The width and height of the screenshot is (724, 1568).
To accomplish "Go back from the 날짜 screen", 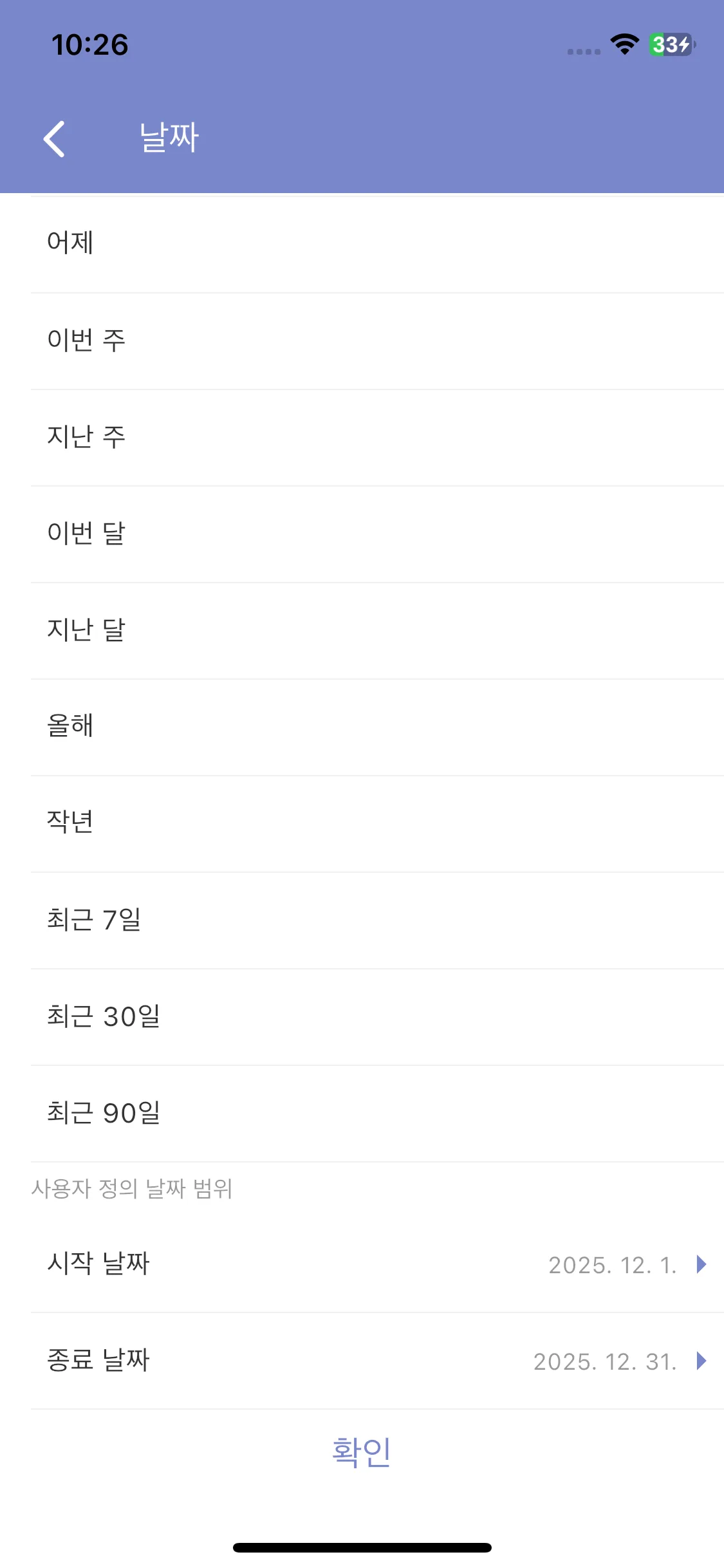I will (54, 138).
